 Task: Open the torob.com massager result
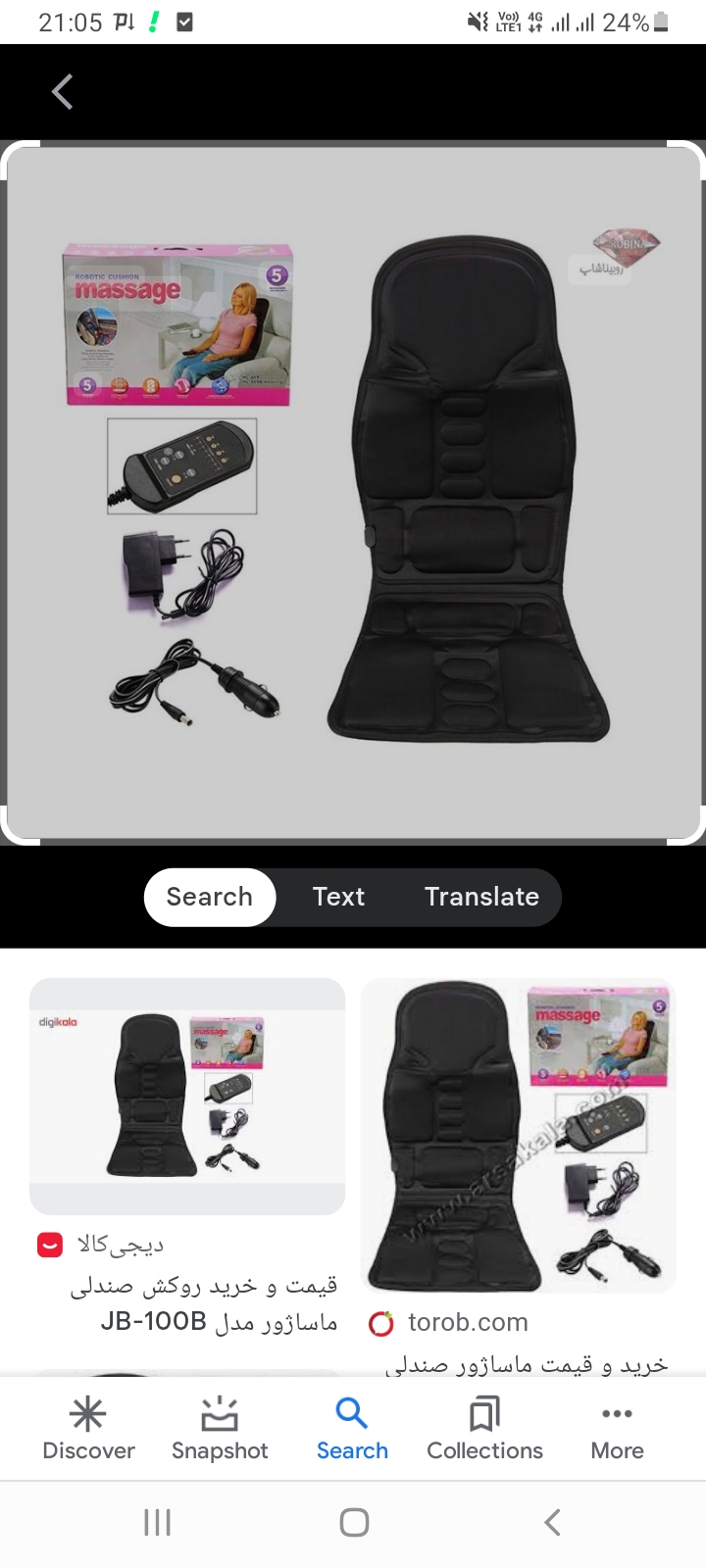[519, 1137]
